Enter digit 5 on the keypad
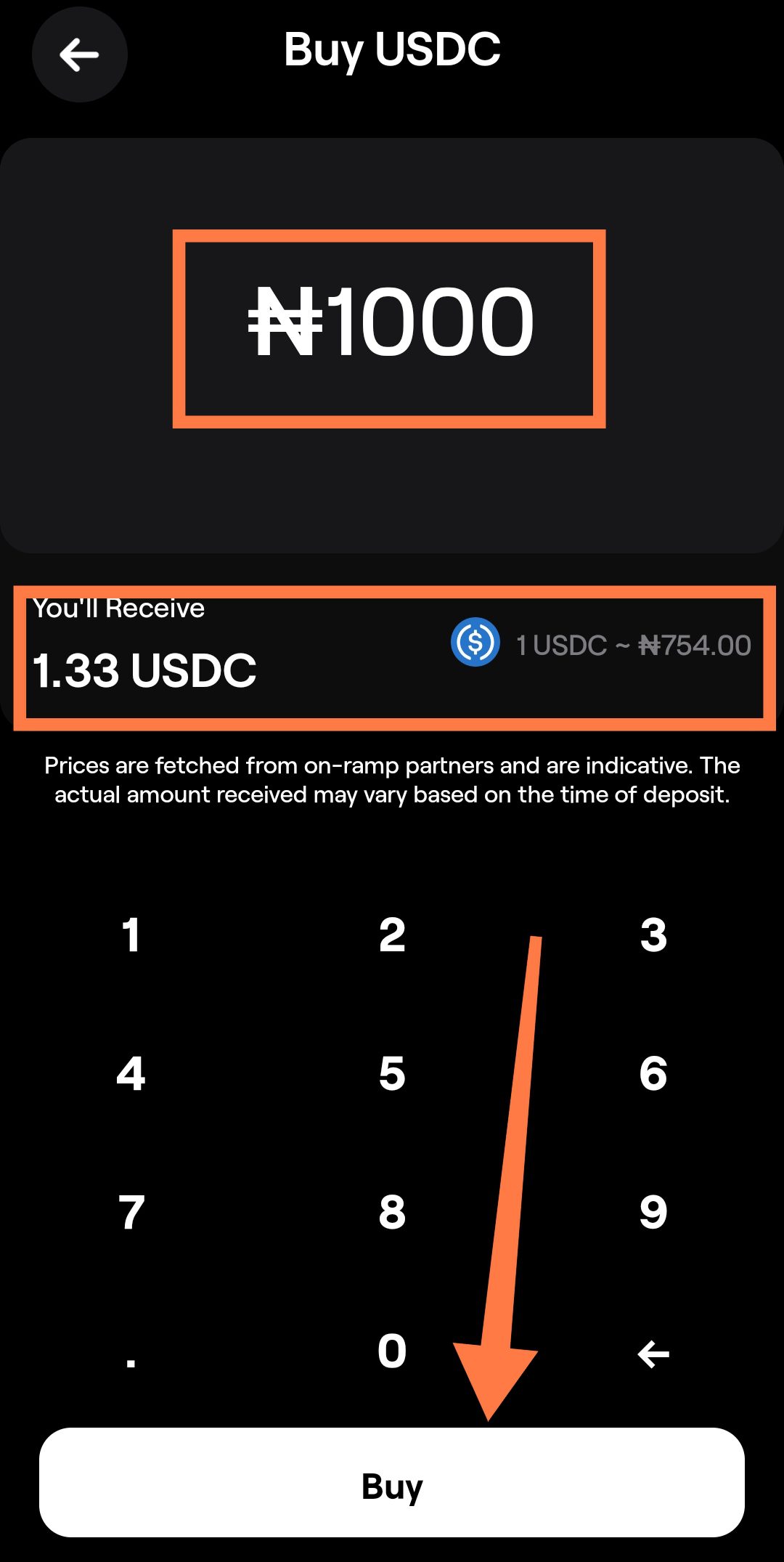The height and width of the screenshot is (1562, 784). click(x=392, y=1073)
